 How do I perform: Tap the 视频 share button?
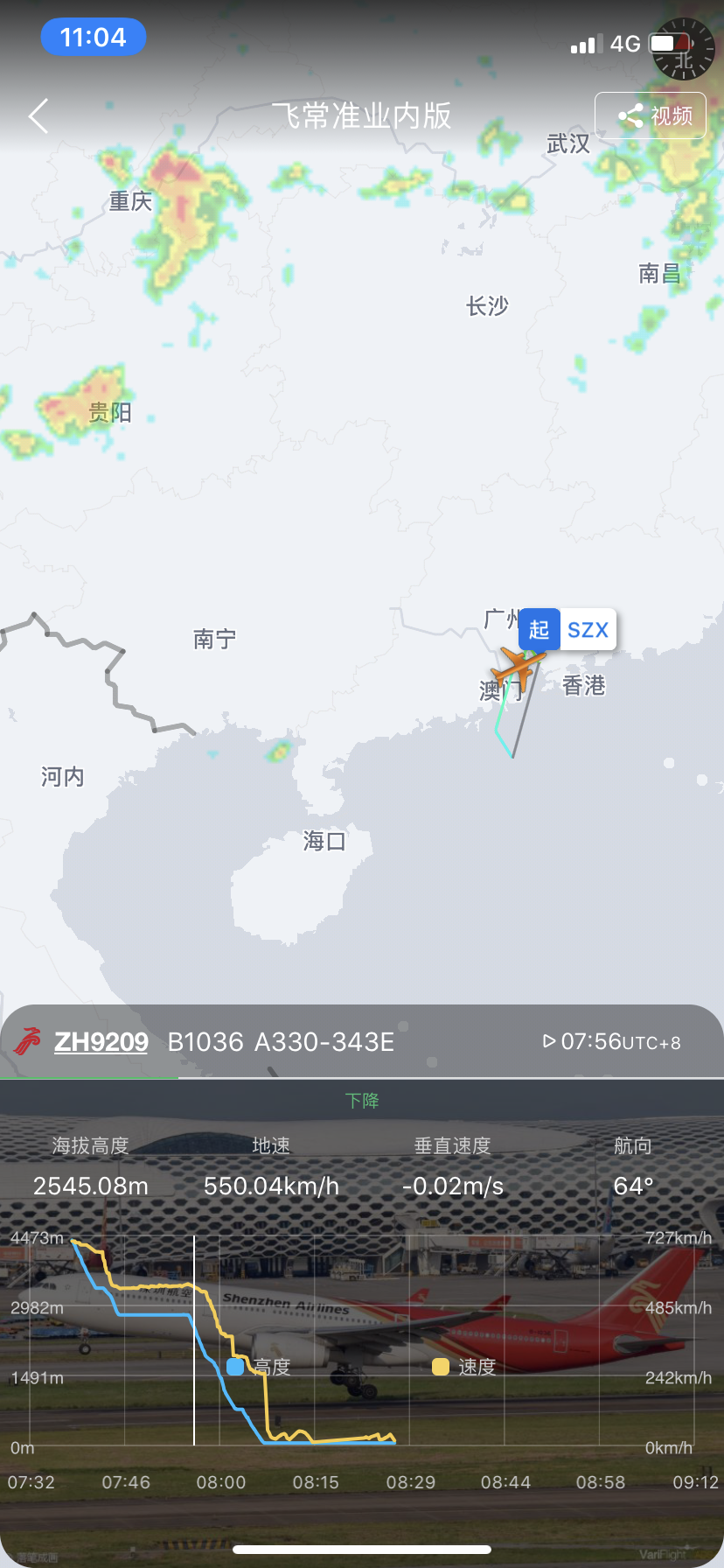(651, 115)
